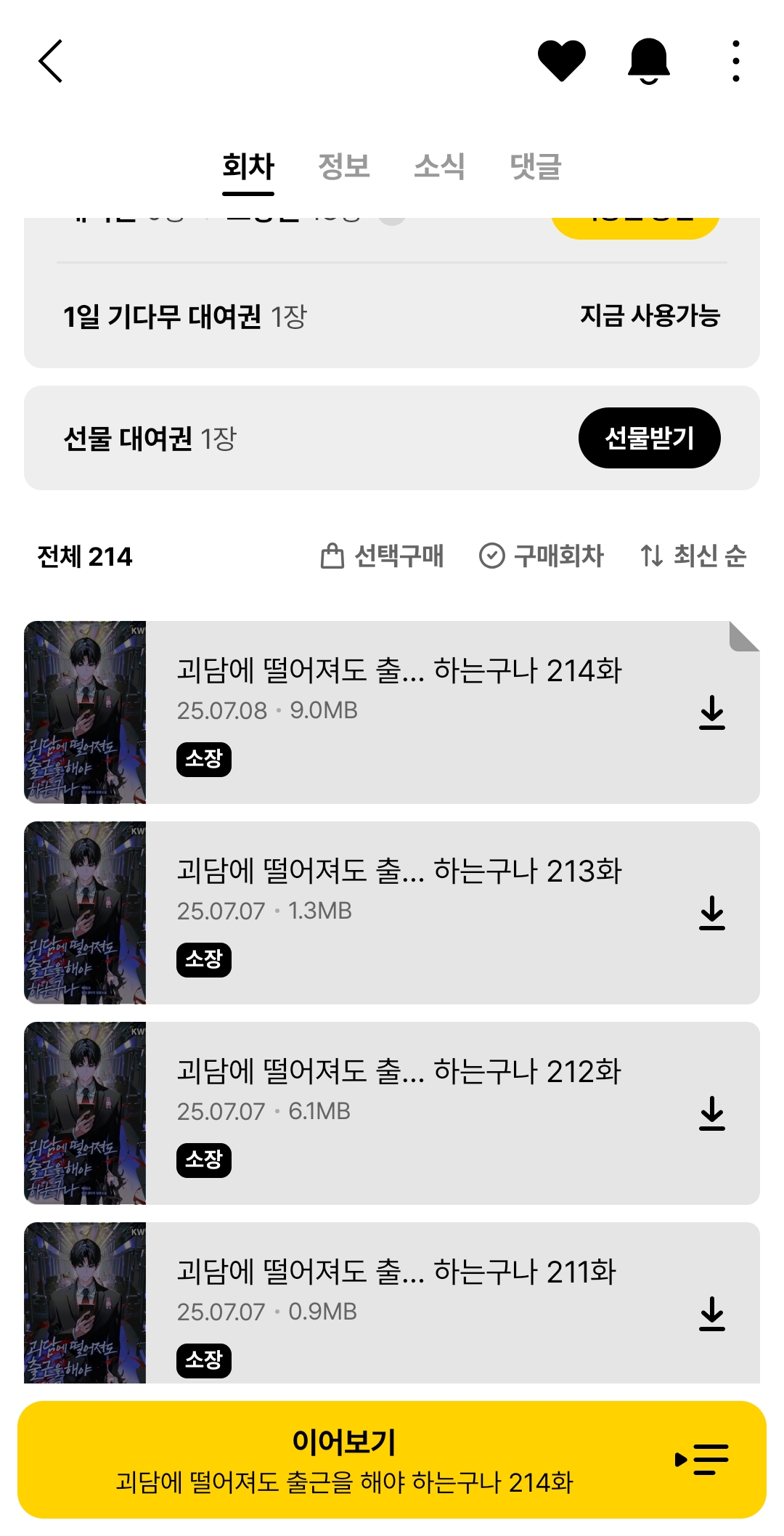The width and height of the screenshot is (784, 1536).
Task: Filter by 구매회차
Action: coord(542,556)
